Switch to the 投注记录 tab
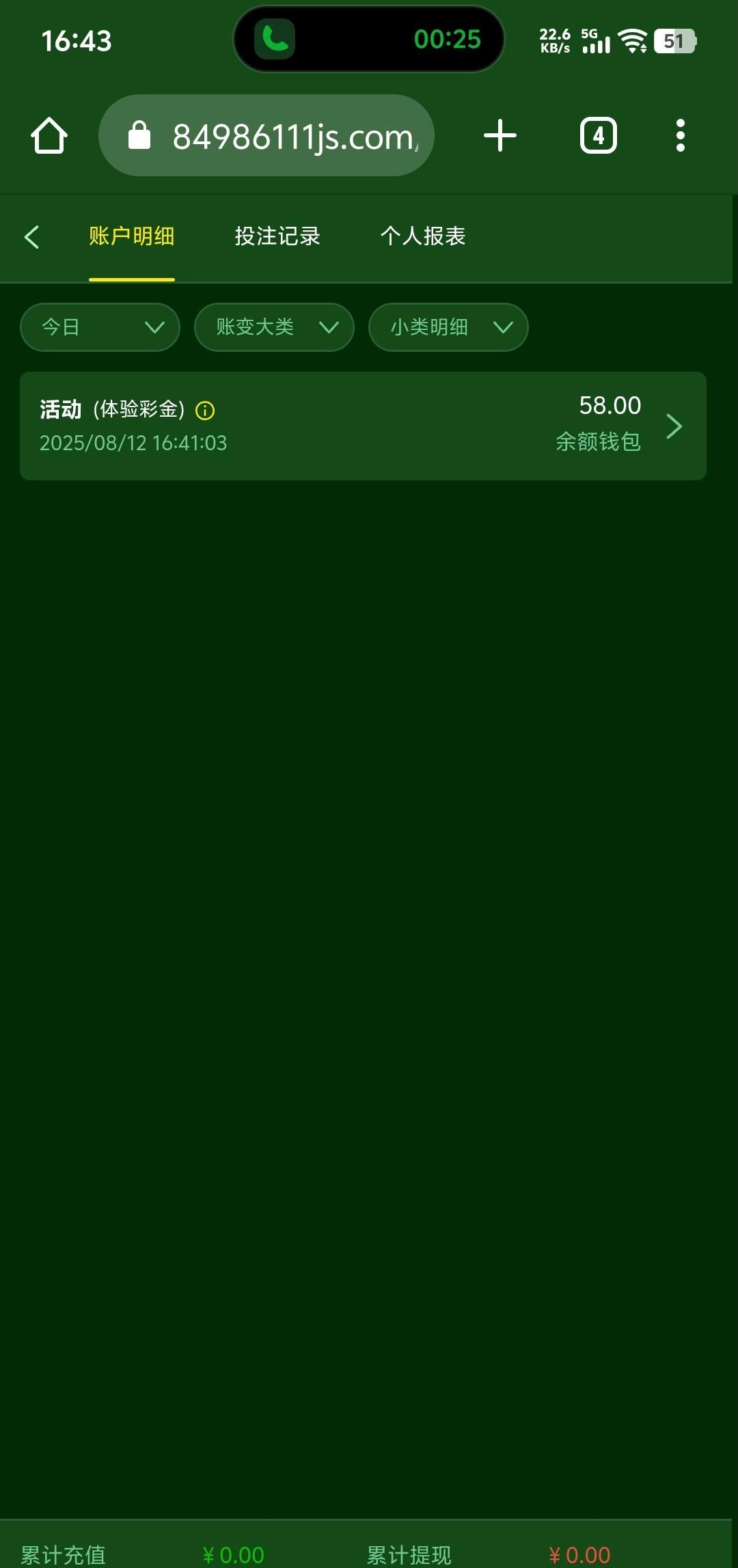738x1568 pixels. coord(277,236)
